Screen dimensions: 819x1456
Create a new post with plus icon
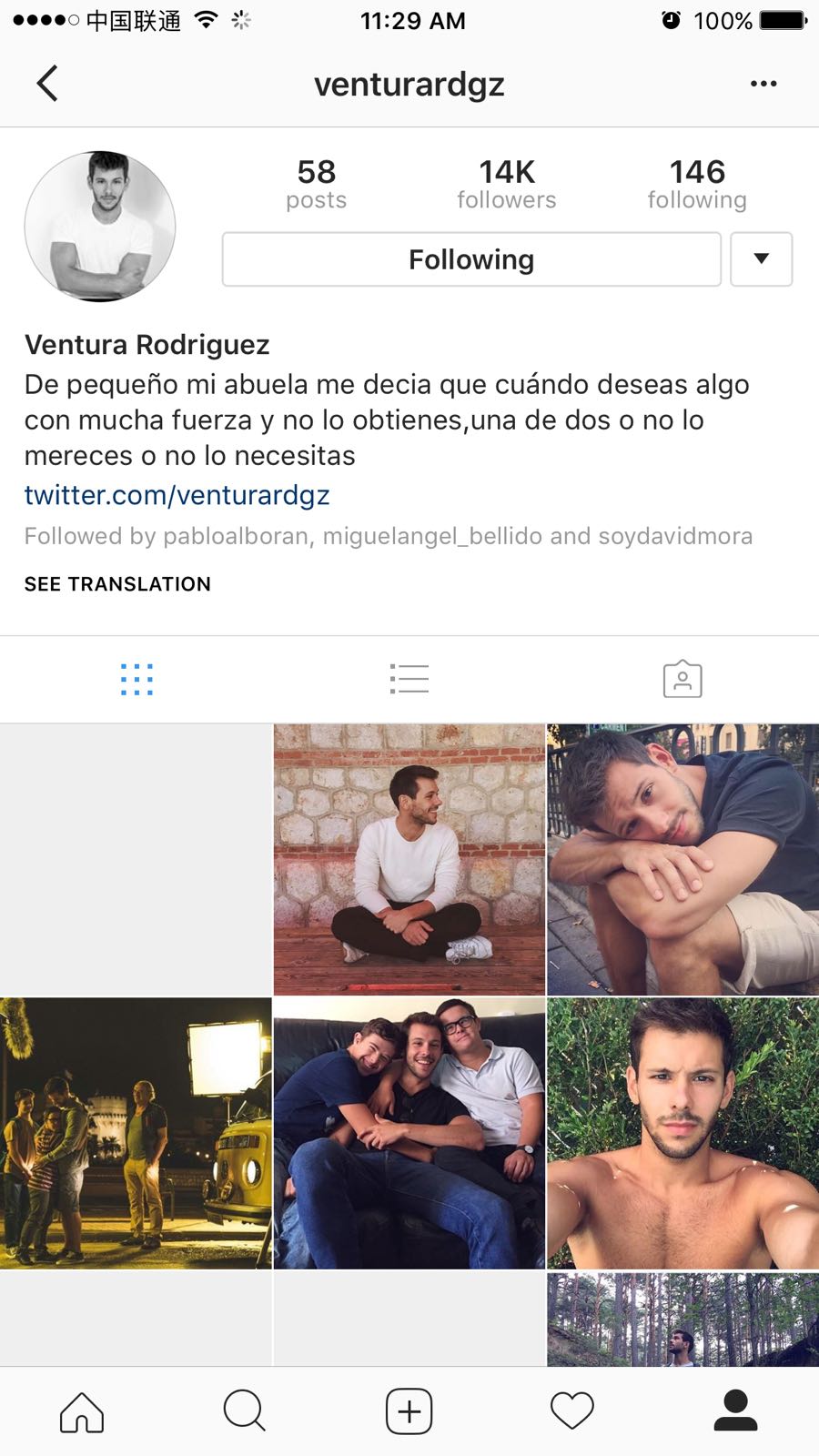click(x=409, y=1412)
